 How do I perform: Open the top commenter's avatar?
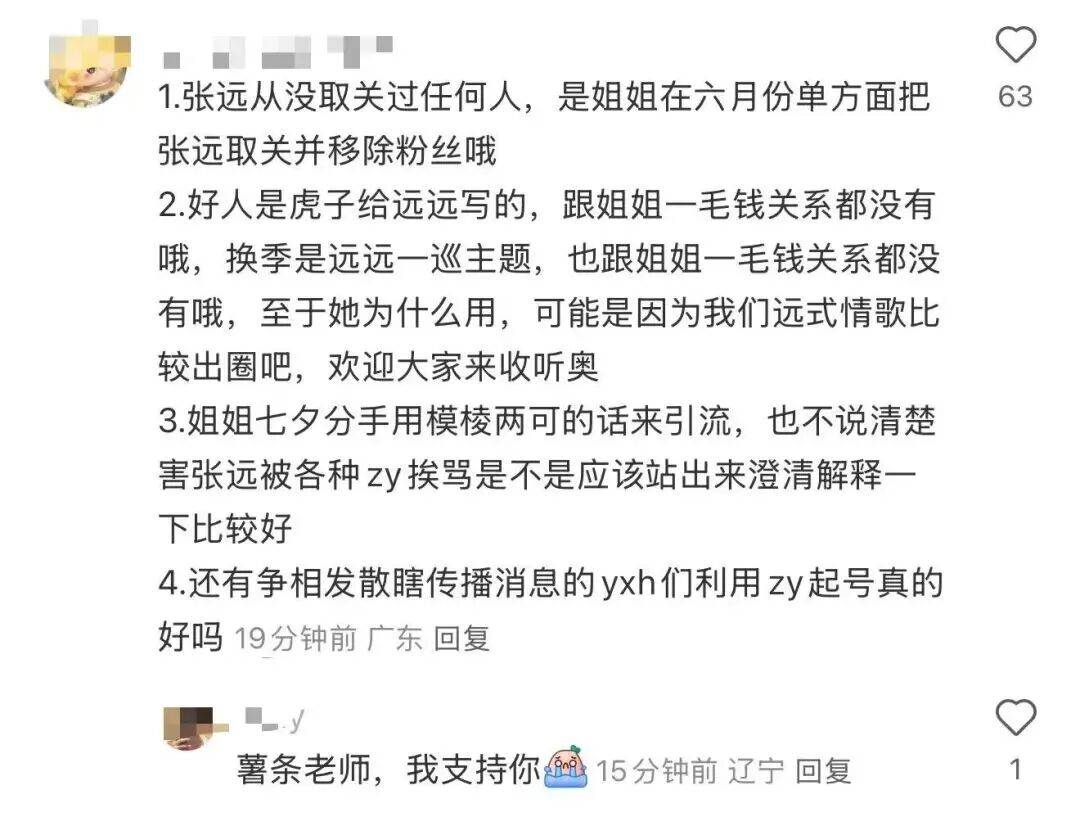(x=88, y=69)
